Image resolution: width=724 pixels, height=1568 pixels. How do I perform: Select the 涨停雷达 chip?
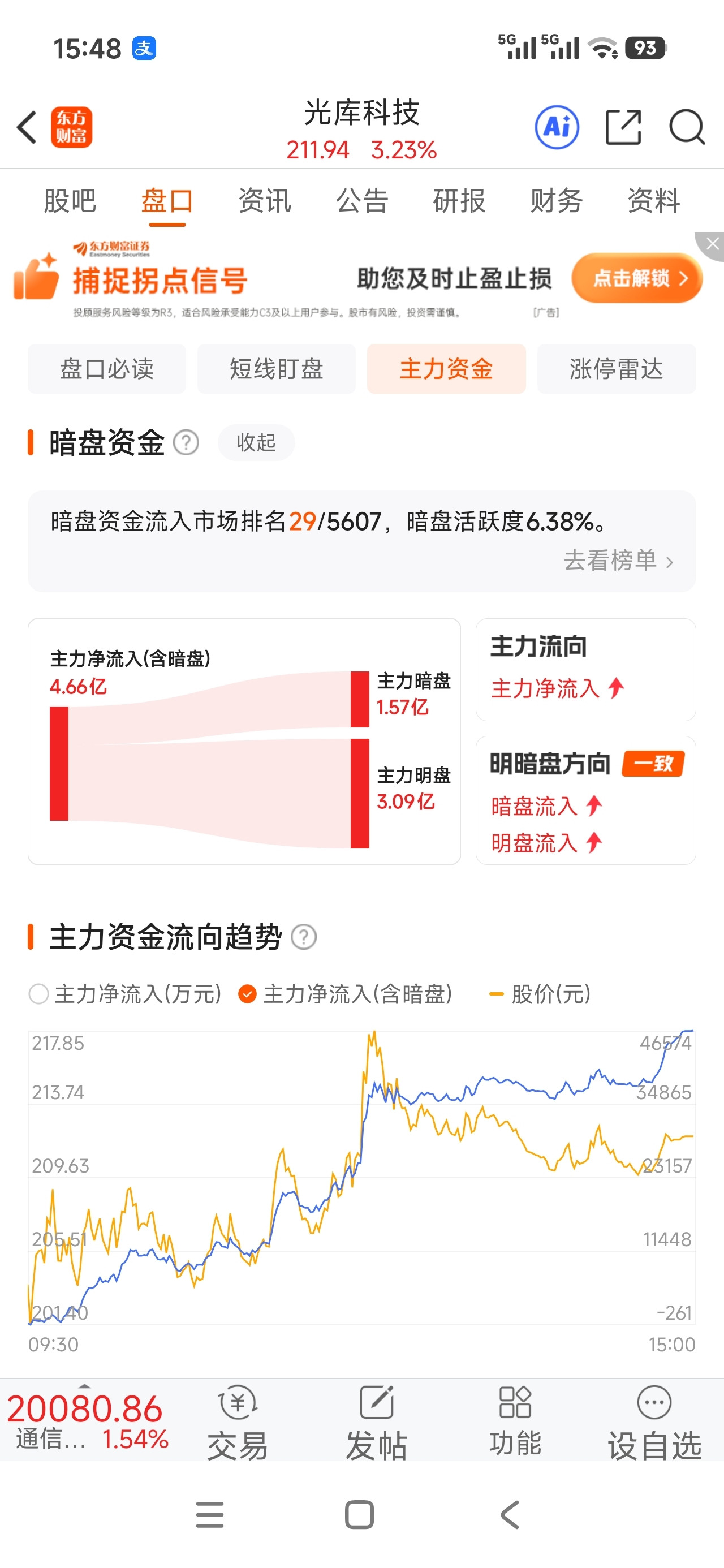[x=616, y=369]
